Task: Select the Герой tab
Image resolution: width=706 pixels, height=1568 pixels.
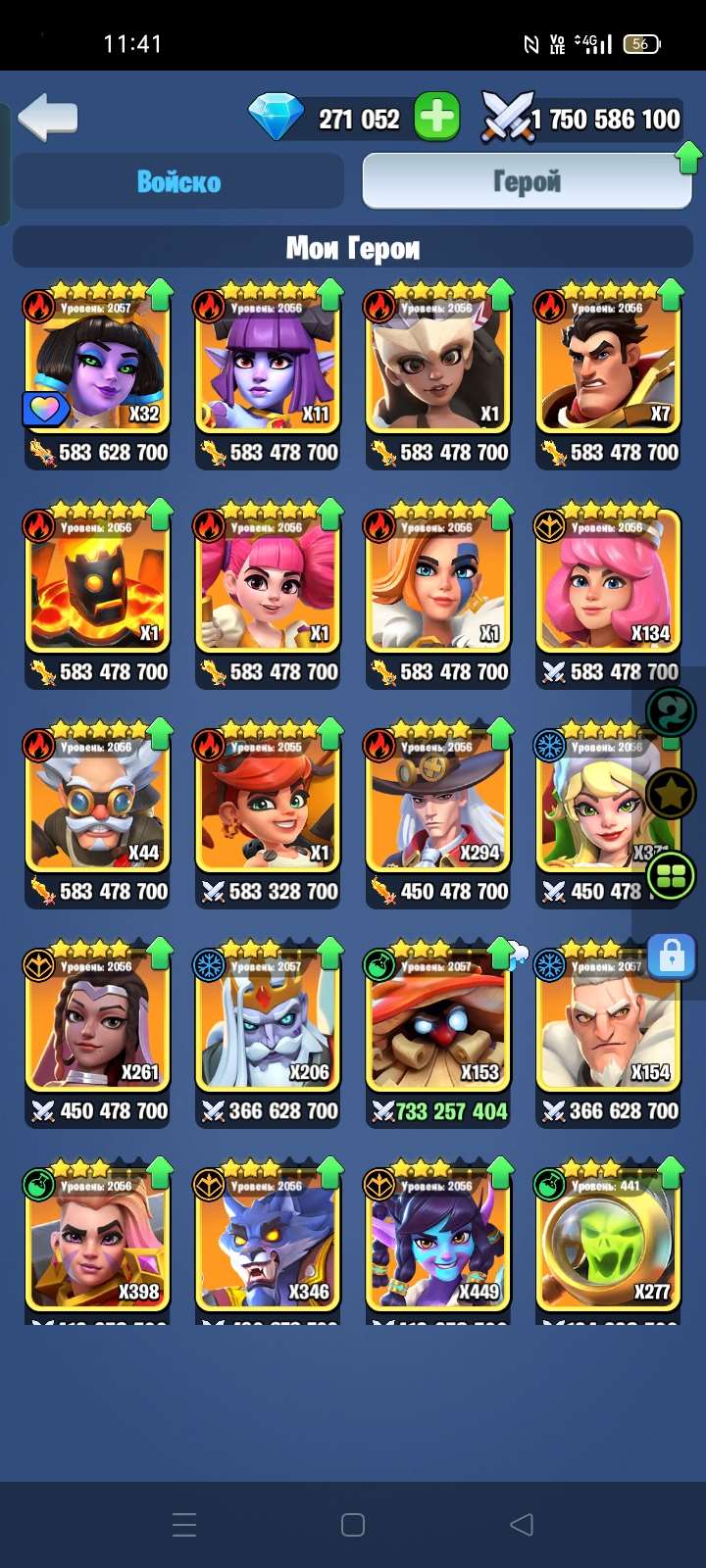Action: [x=527, y=181]
